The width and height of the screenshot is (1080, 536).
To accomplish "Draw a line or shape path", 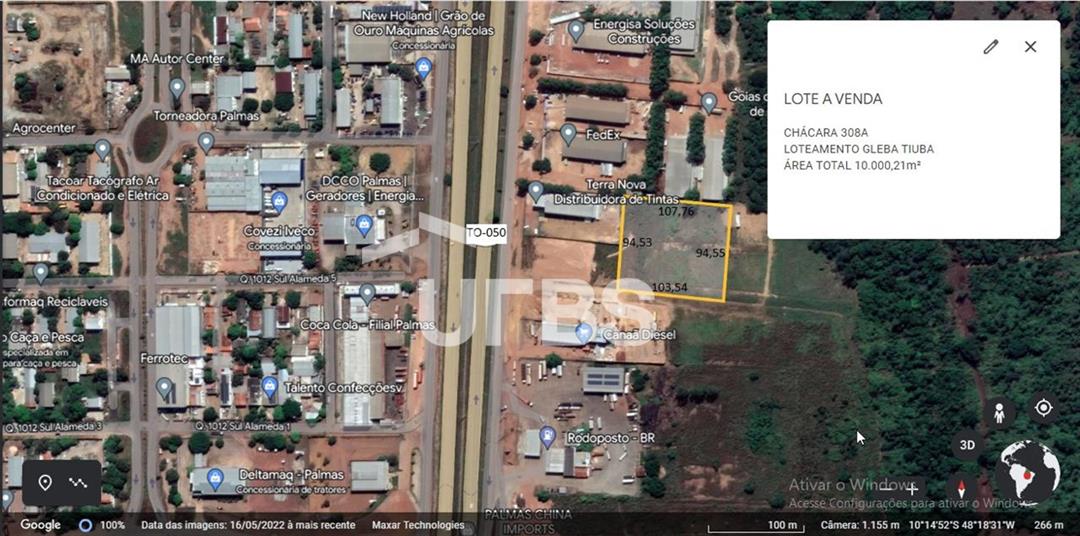I will [x=77, y=483].
